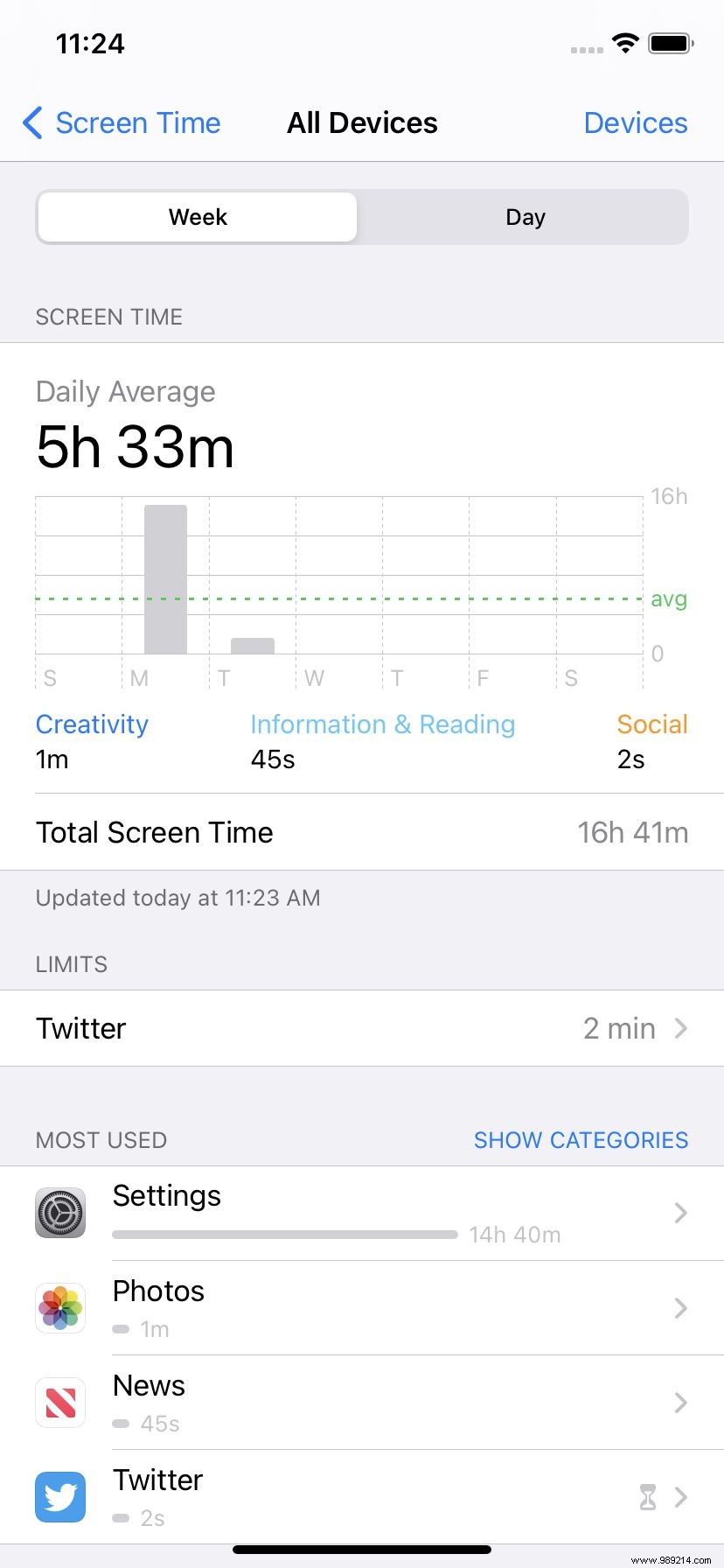Tap the Settings usage progress bar
This screenshot has height=1568, width=724.
coord(284,1234)
